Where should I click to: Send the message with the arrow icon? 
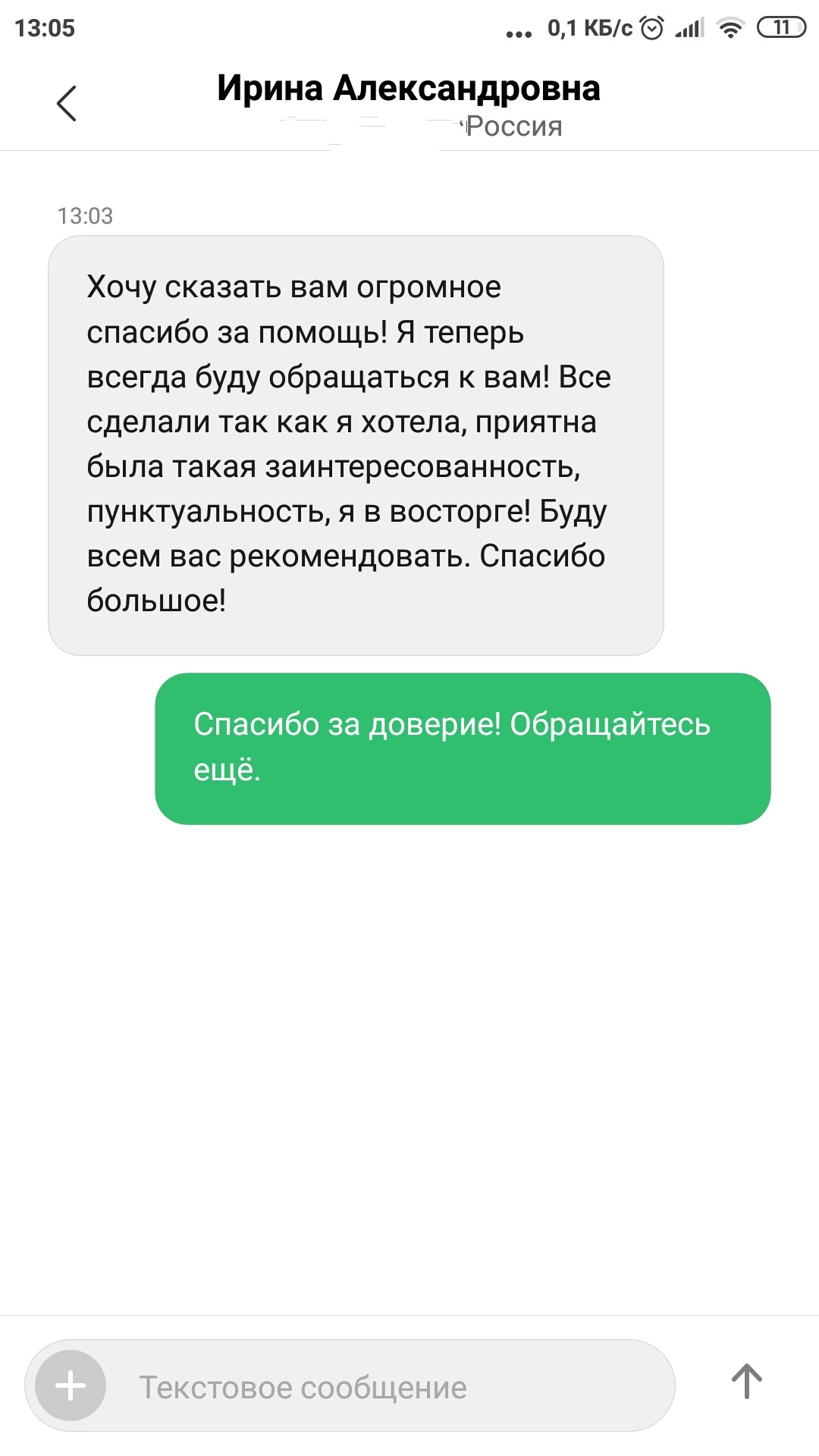point(746,1382)
